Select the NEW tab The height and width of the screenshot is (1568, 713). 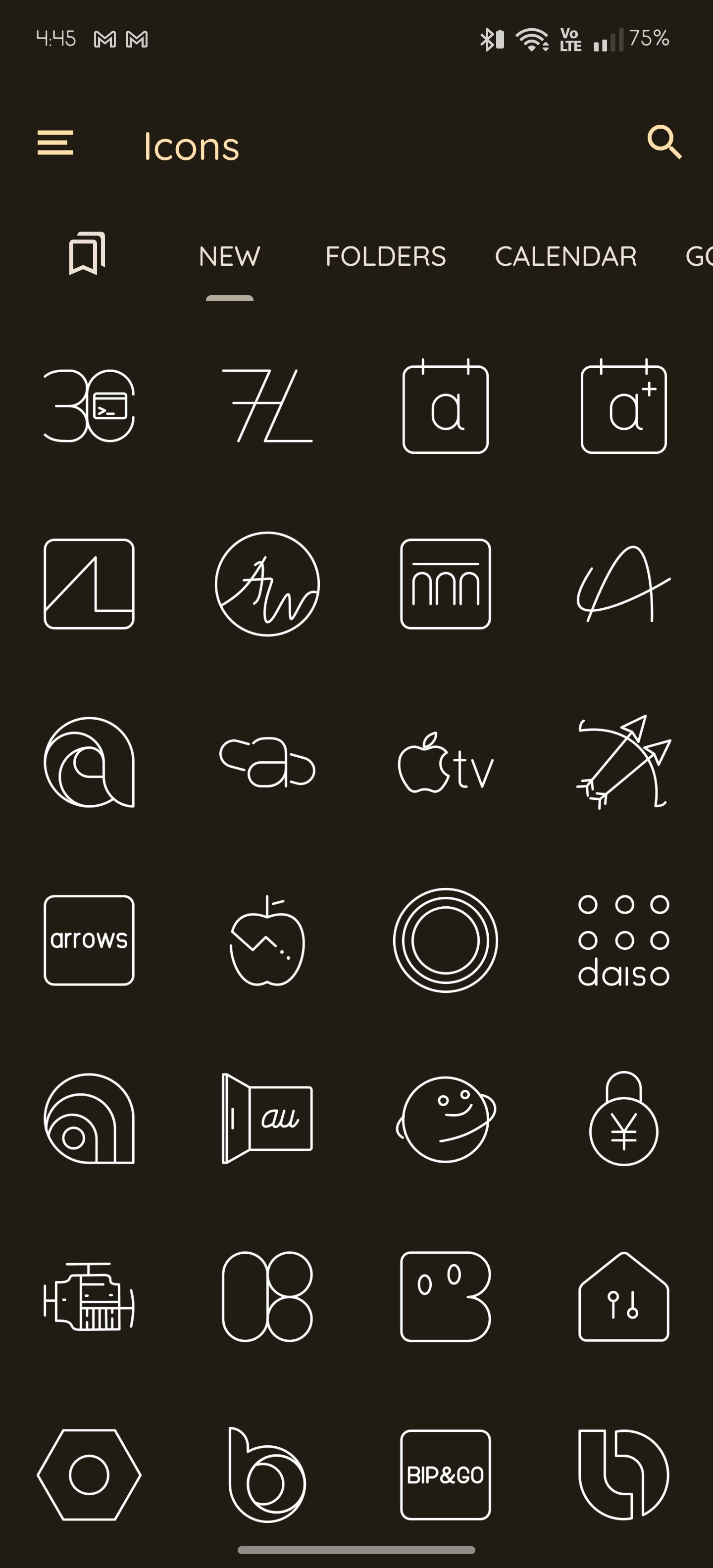point(230,256)
